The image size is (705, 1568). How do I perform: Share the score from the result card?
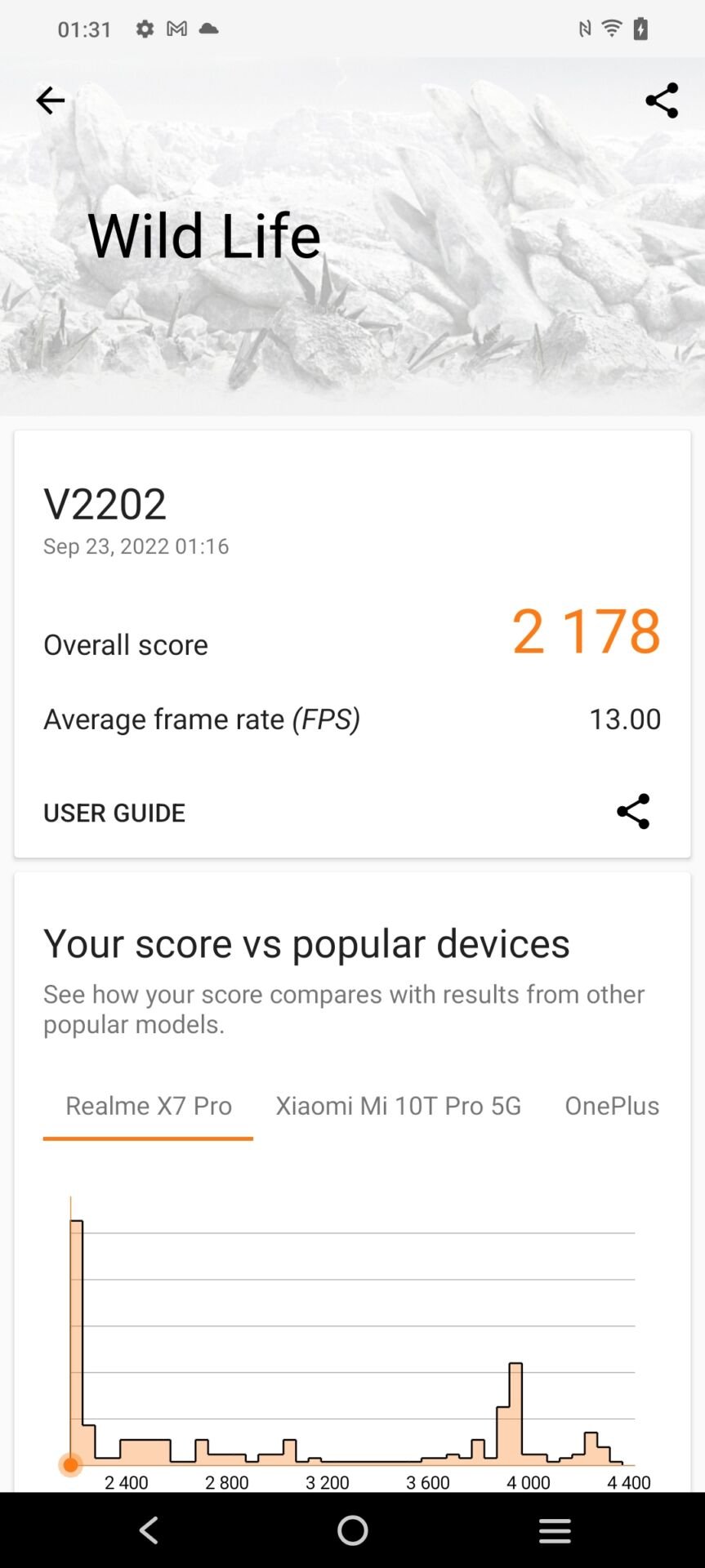click(632, 811)
